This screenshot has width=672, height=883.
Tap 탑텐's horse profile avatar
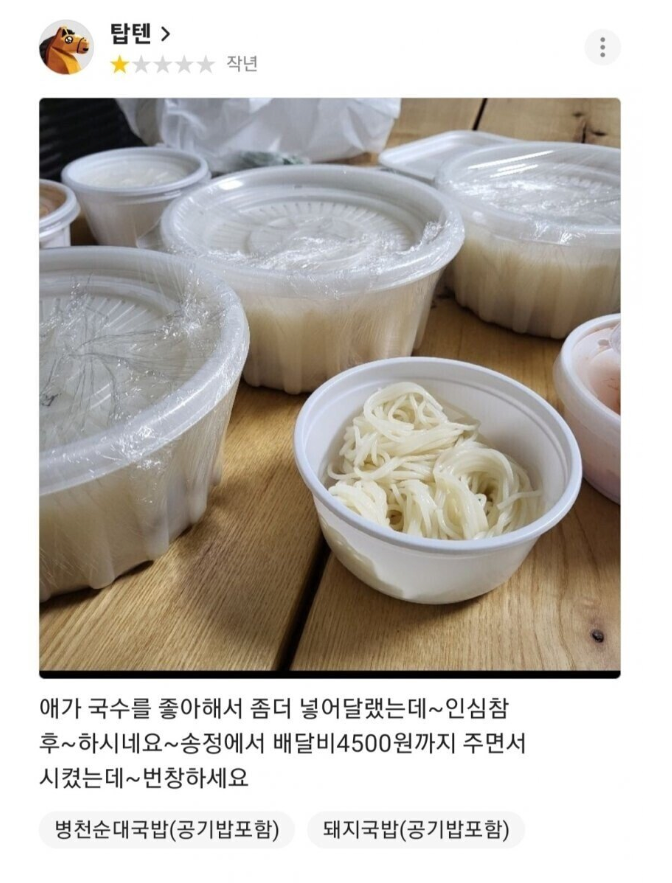[66, 47]
